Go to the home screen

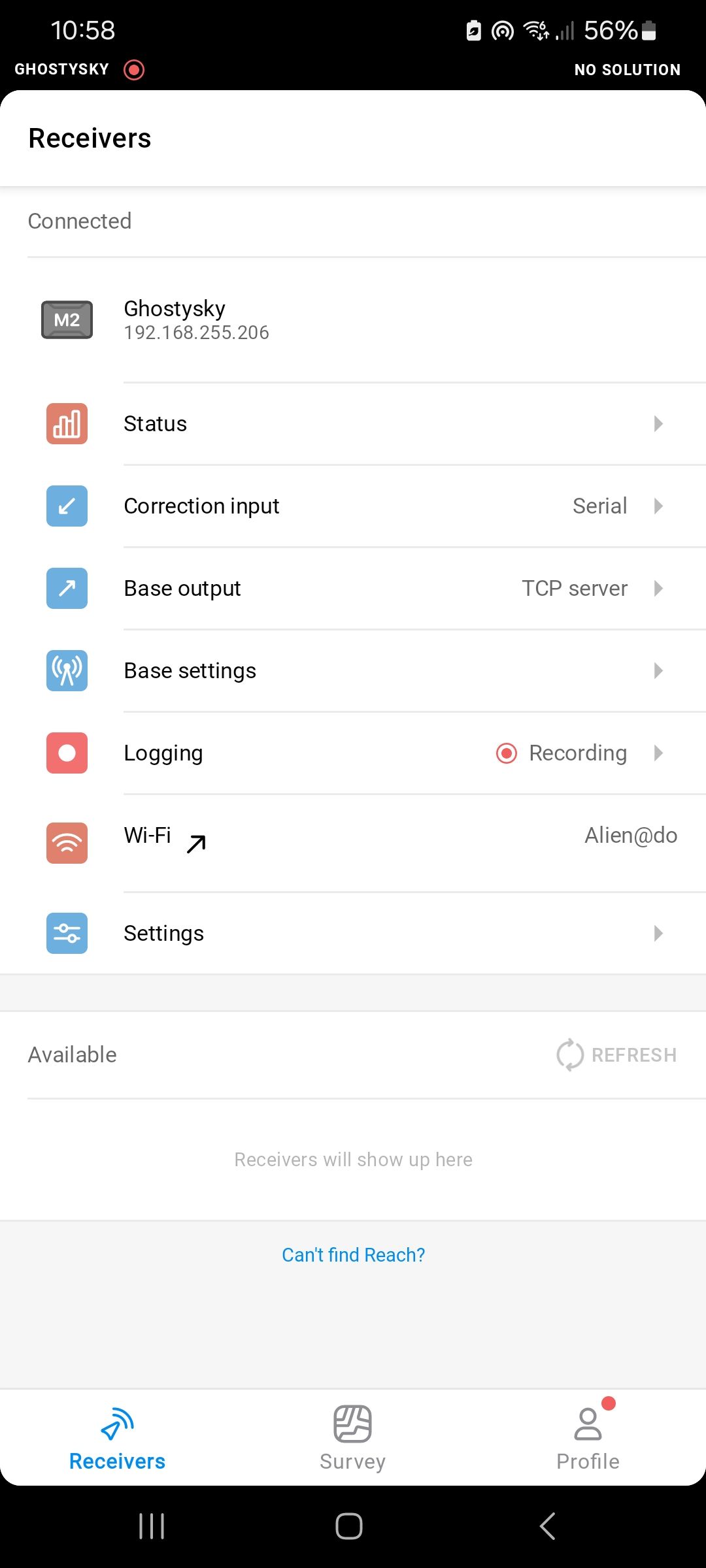click(349, 1526)
